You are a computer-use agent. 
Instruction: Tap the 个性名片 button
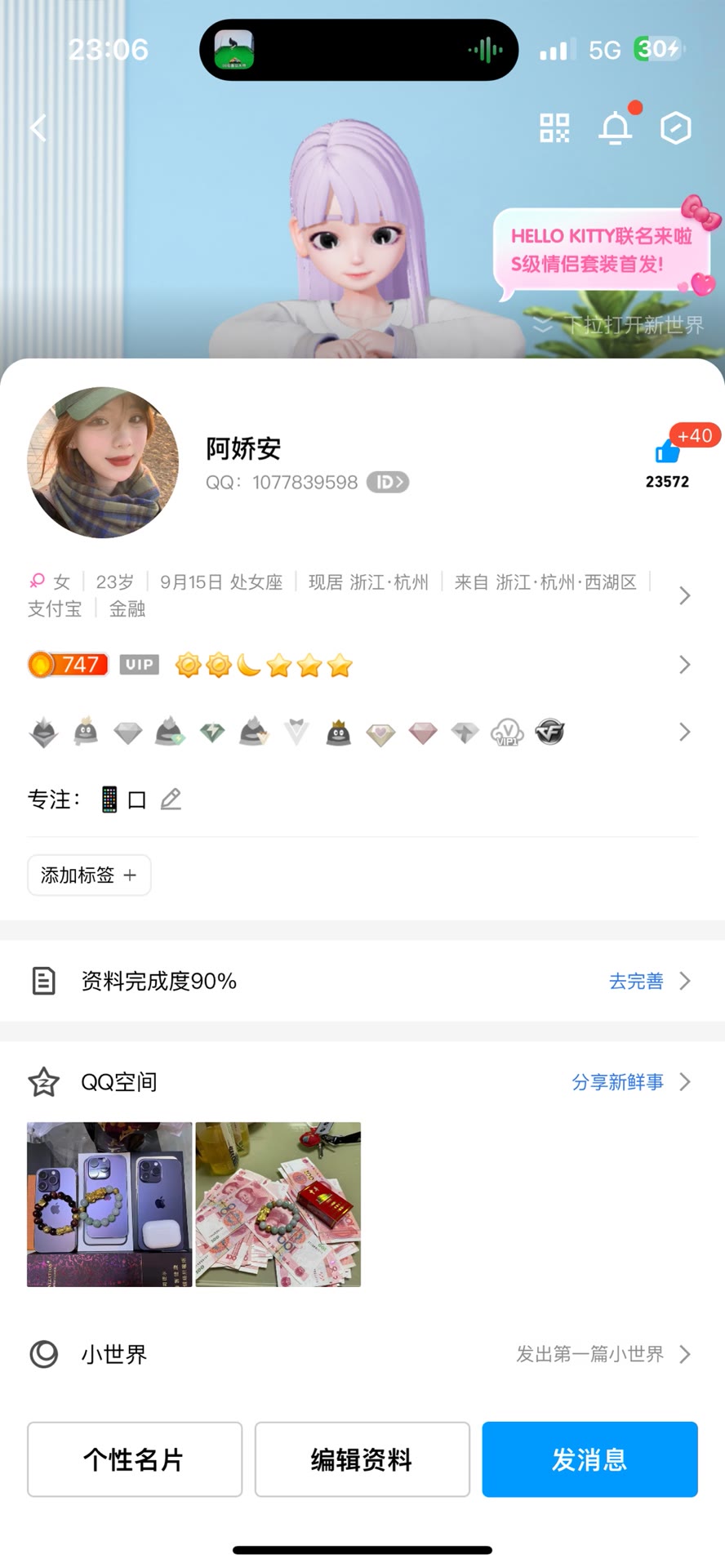pyautogui.click(x=135, y=1459)
